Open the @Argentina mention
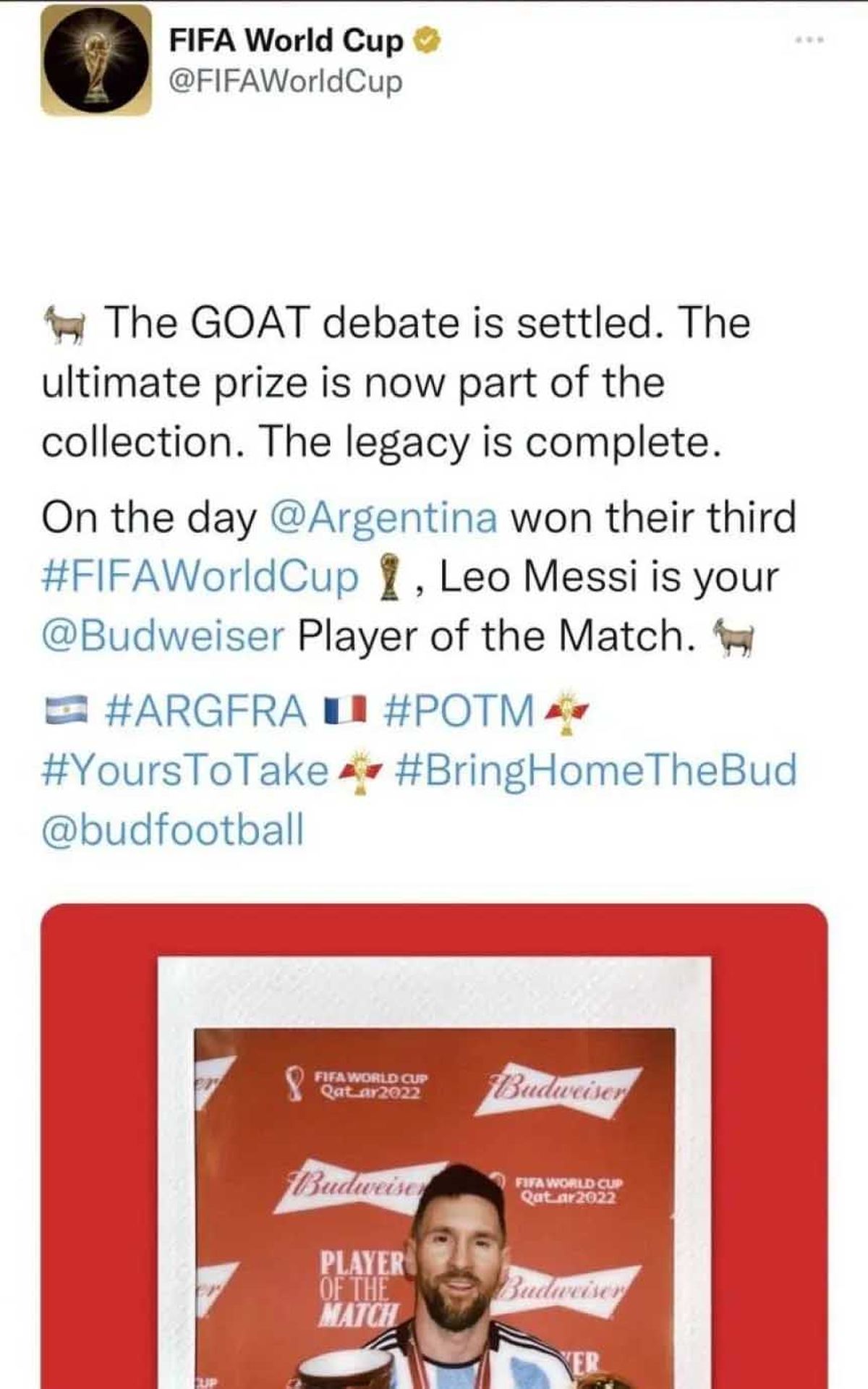Image resolution: width=868 pixels, height=1389 pixels. [x=383, y=518]
